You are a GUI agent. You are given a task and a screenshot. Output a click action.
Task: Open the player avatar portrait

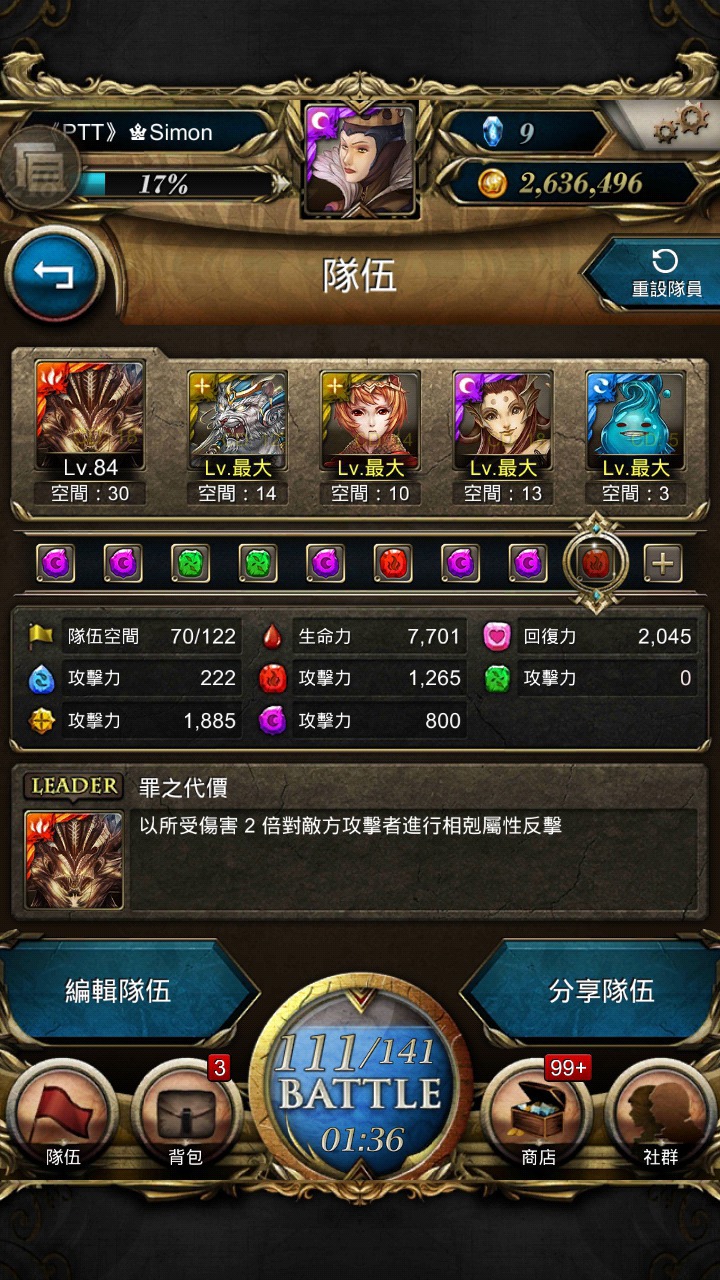360,160
